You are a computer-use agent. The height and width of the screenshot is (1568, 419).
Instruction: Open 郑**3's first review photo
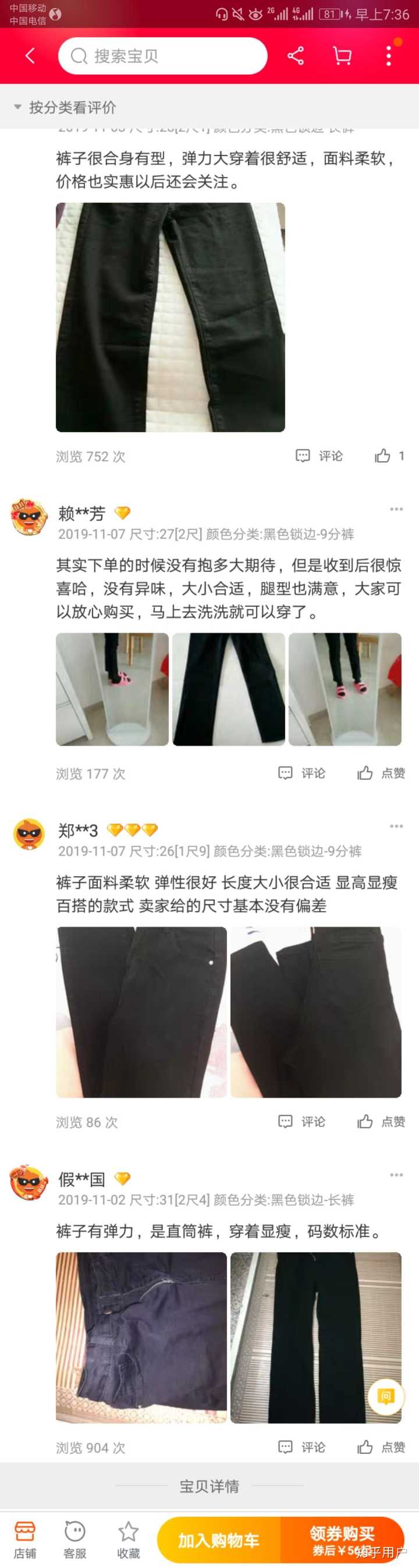tap(141, 1012)
